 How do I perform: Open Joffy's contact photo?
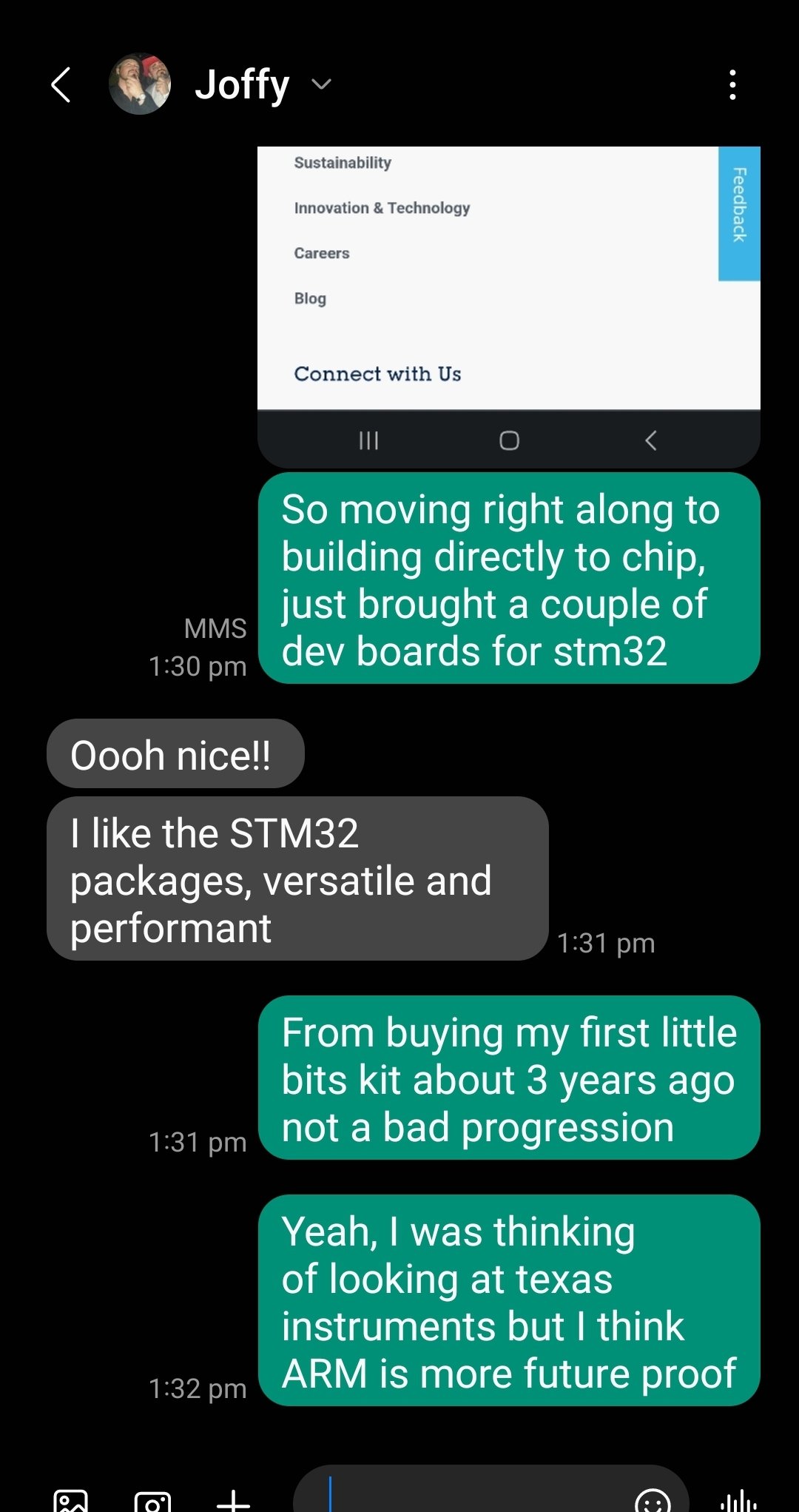140,84
